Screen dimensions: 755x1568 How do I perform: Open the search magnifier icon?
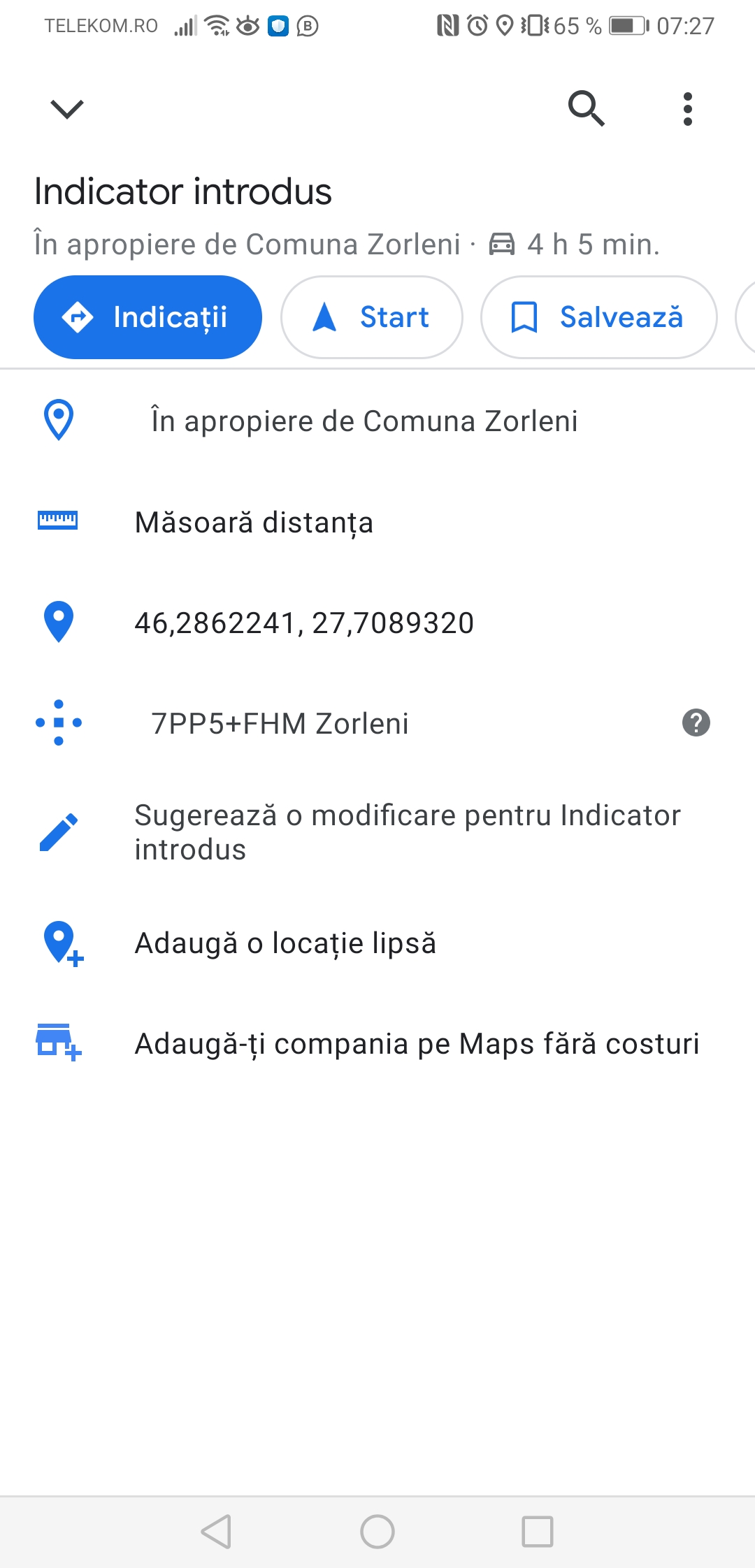pyautogui.click(x=586, y=109)
